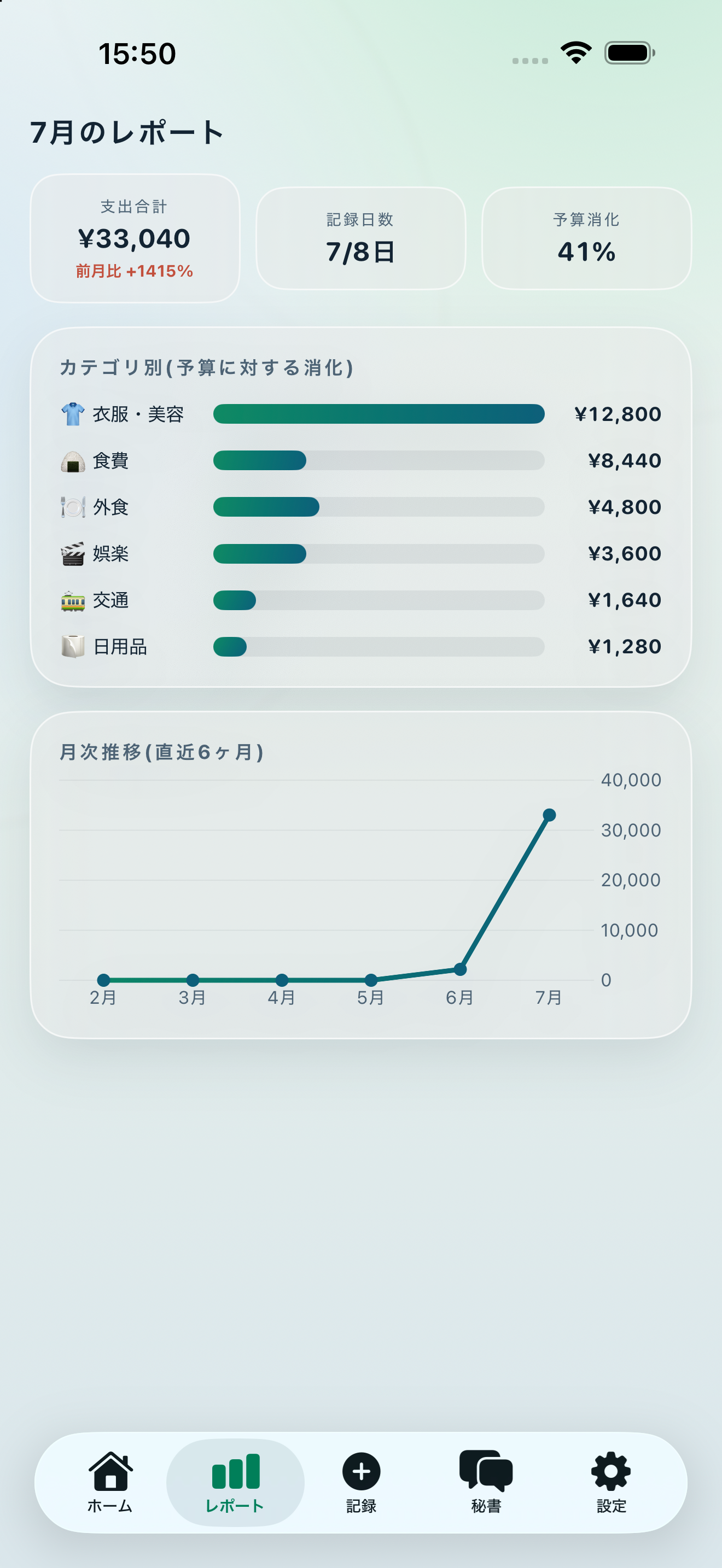Select the レポート tab

(236, 1482)
